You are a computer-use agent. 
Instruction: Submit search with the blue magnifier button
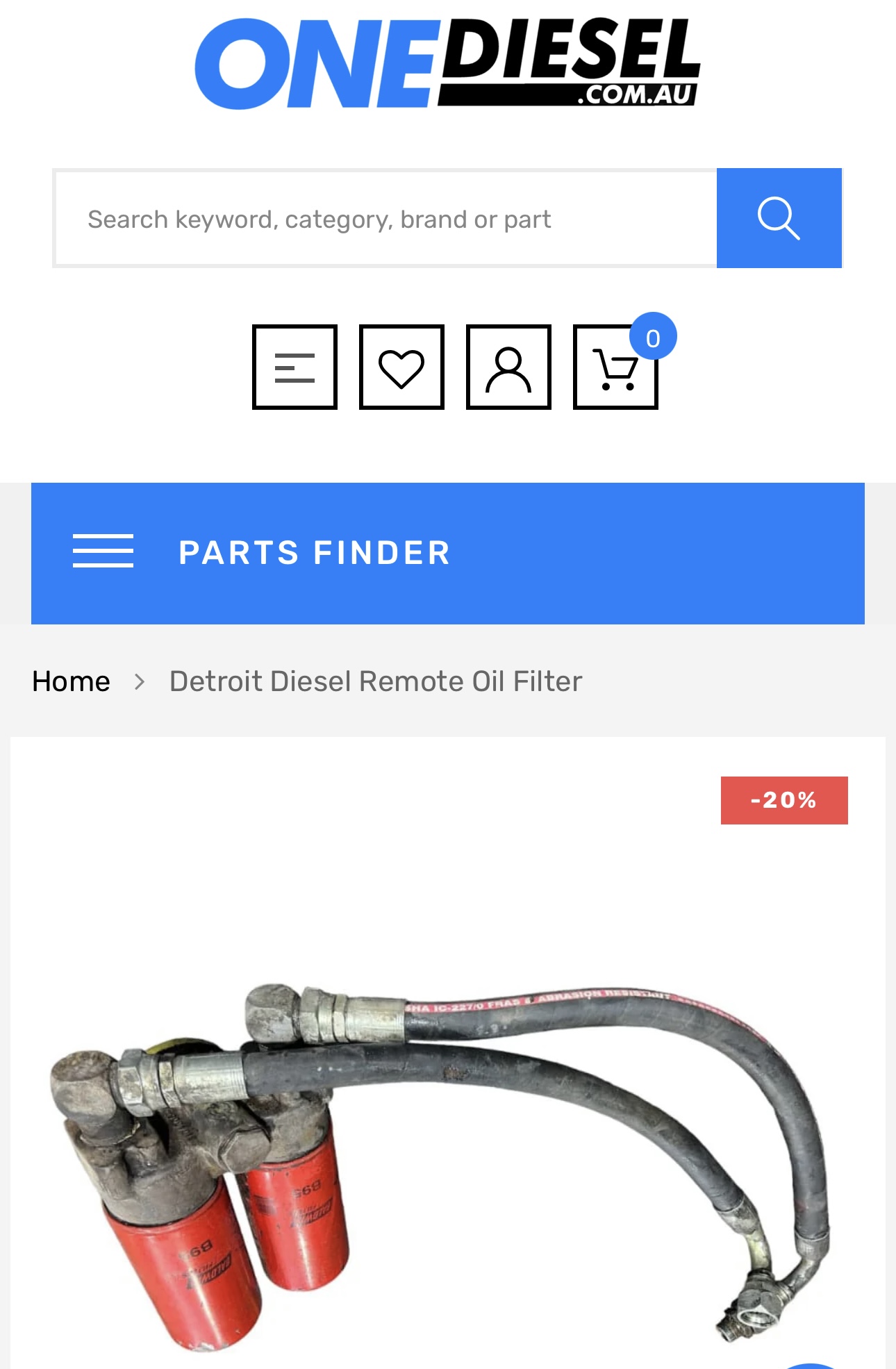pos(779,218)
